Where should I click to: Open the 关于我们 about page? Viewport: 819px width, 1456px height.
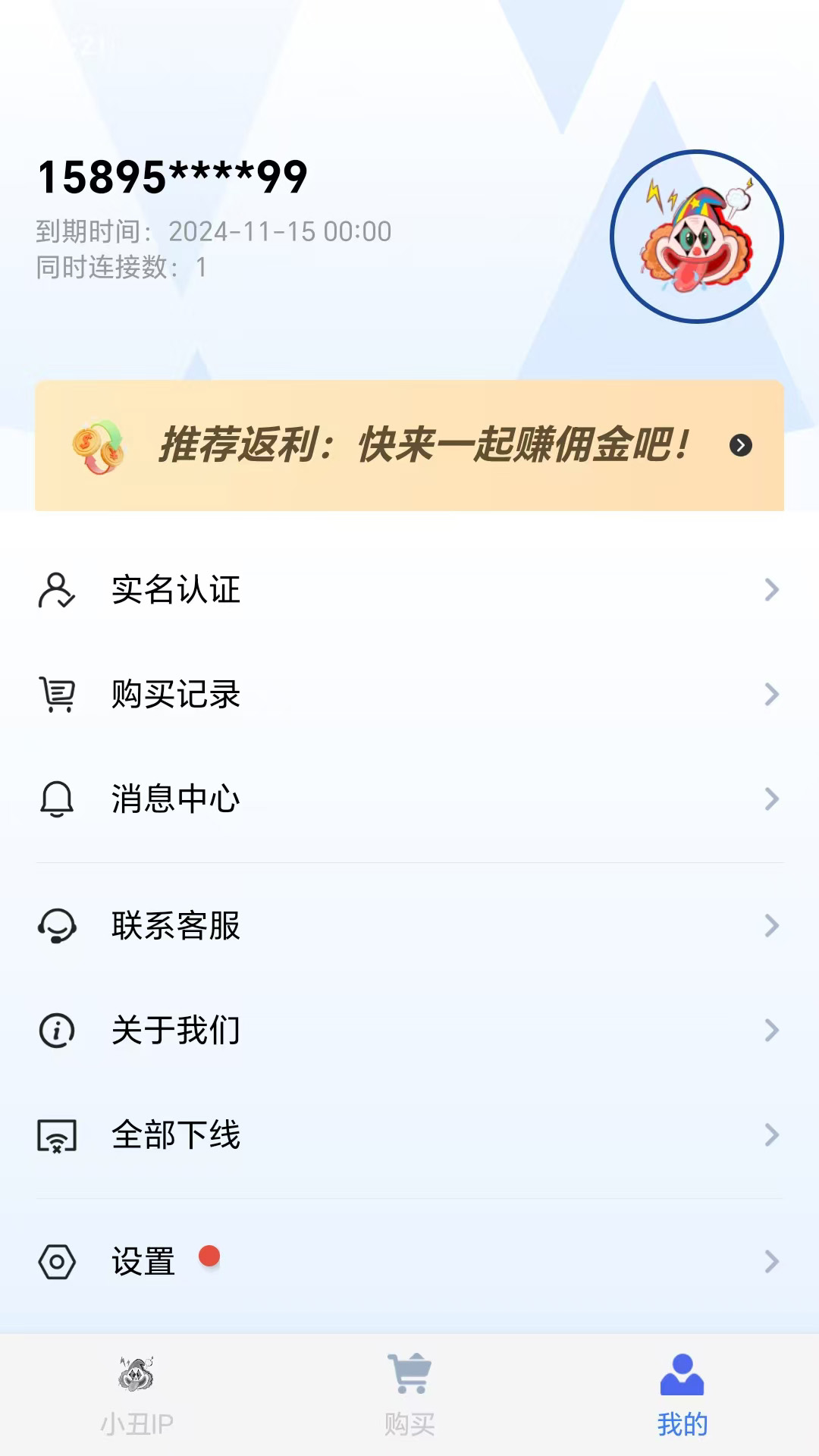coord(409,1031)
